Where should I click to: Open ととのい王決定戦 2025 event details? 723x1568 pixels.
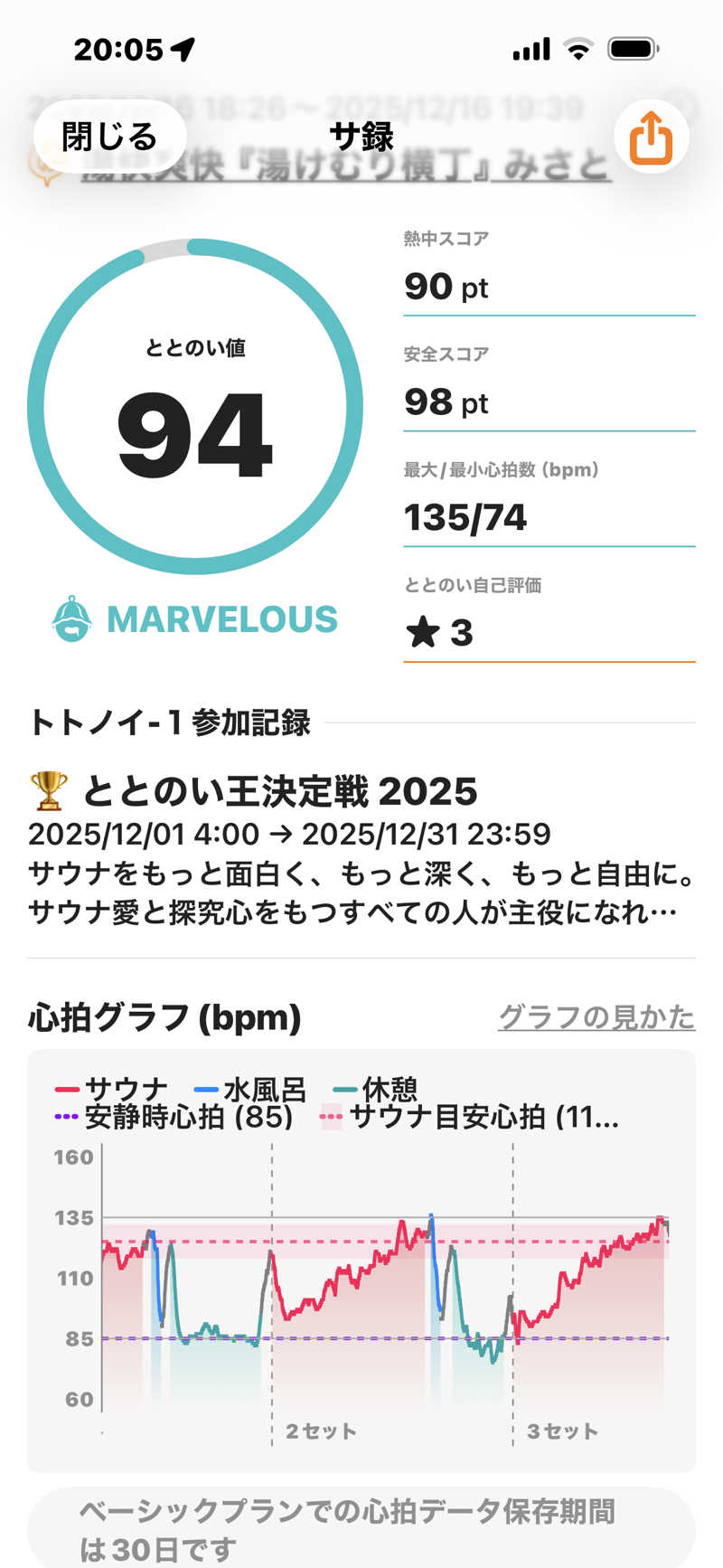280,792
